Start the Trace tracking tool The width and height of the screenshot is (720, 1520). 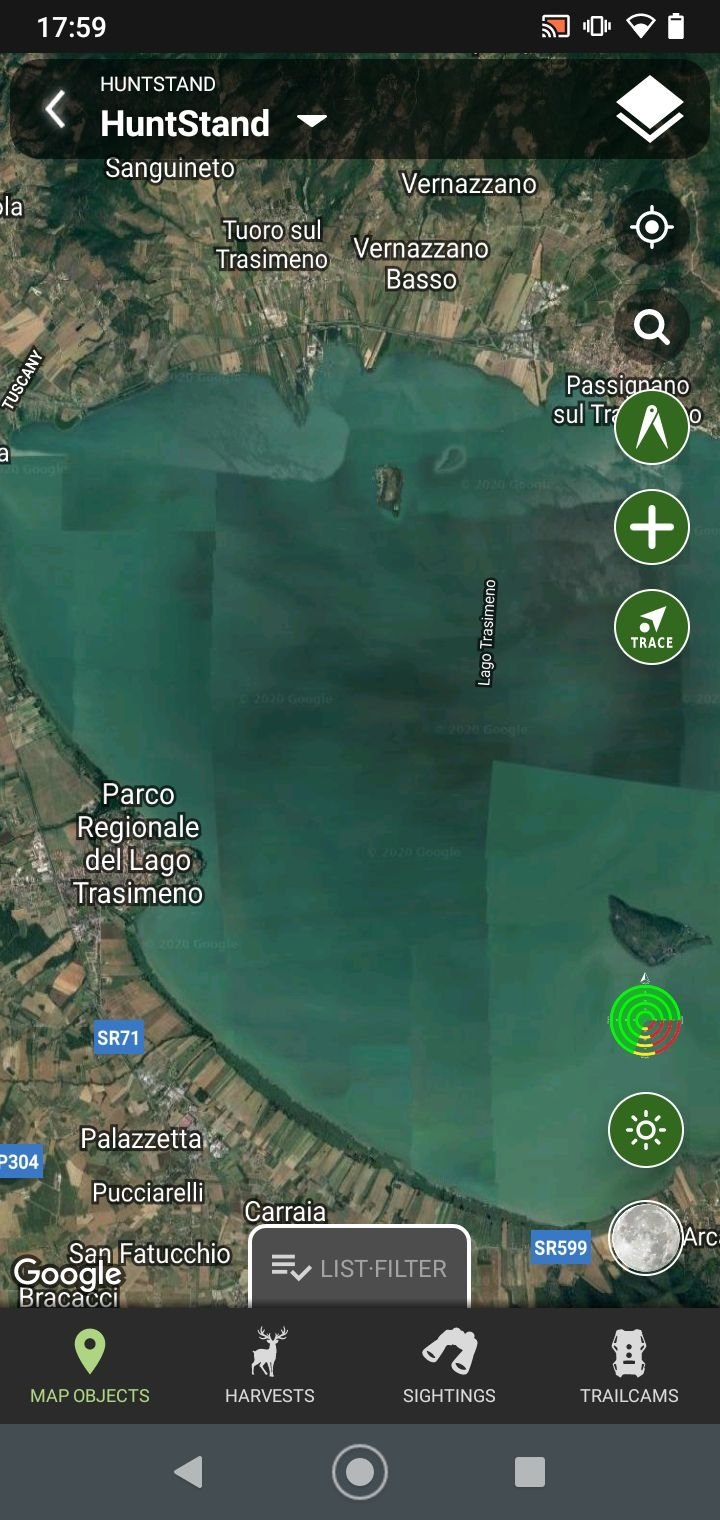click(x=652, y=627)
